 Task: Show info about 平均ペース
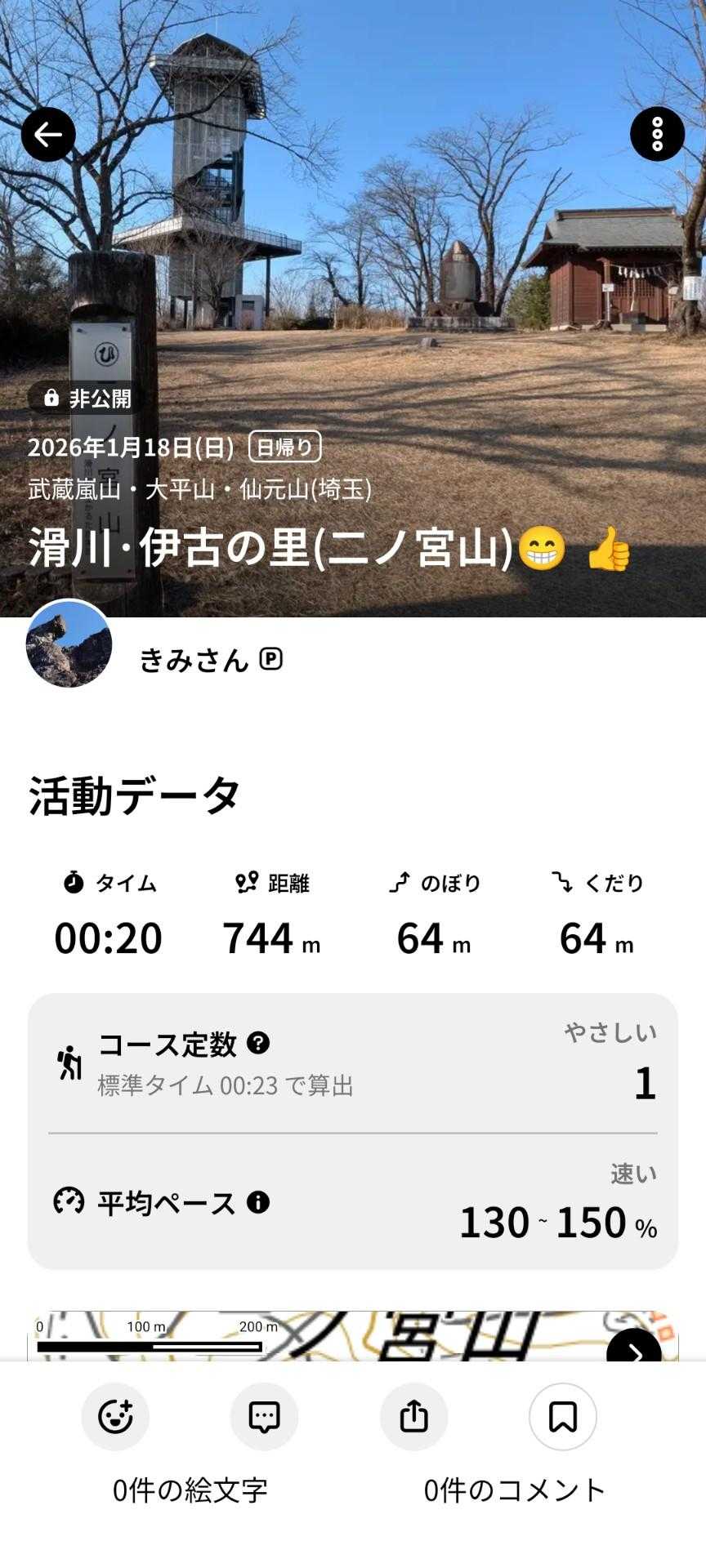click(x=258, y=1202)
